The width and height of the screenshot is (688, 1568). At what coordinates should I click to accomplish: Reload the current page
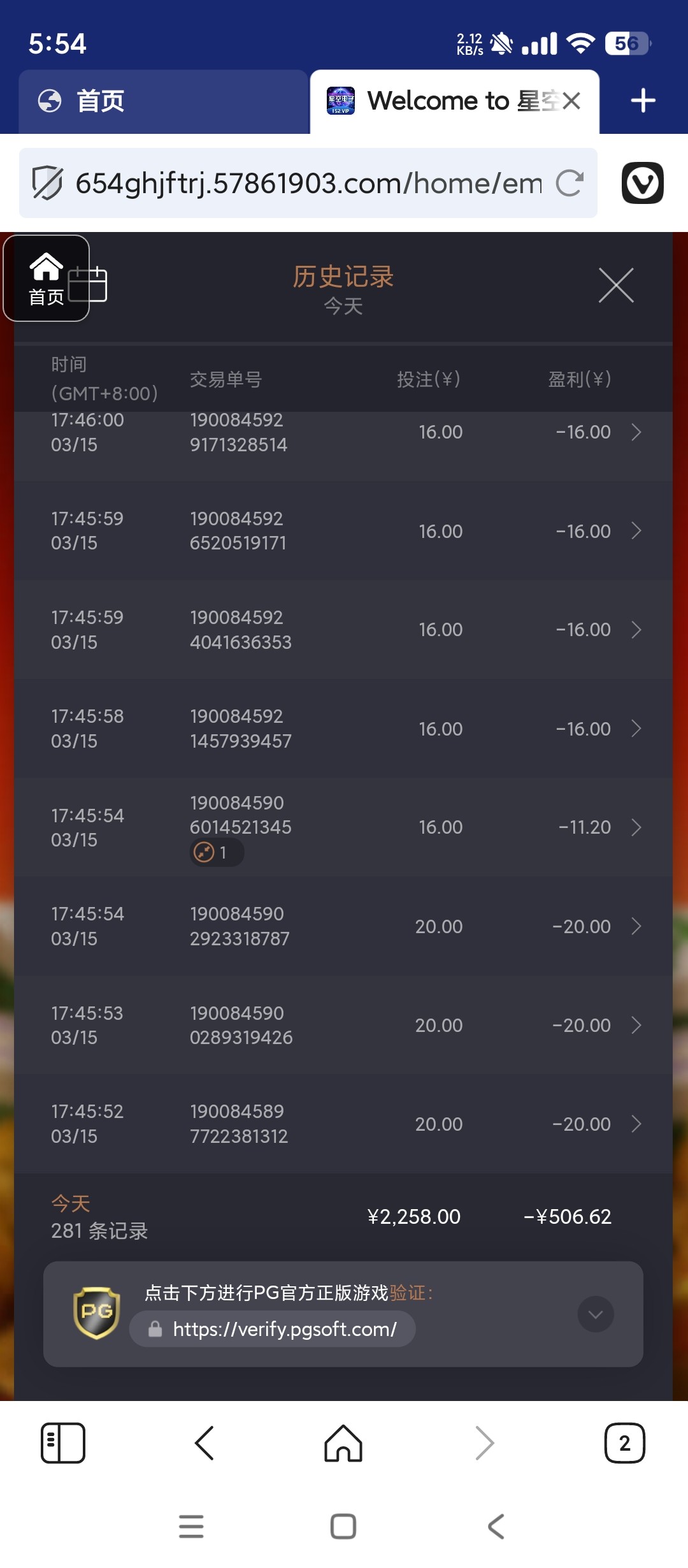[569, 184]
